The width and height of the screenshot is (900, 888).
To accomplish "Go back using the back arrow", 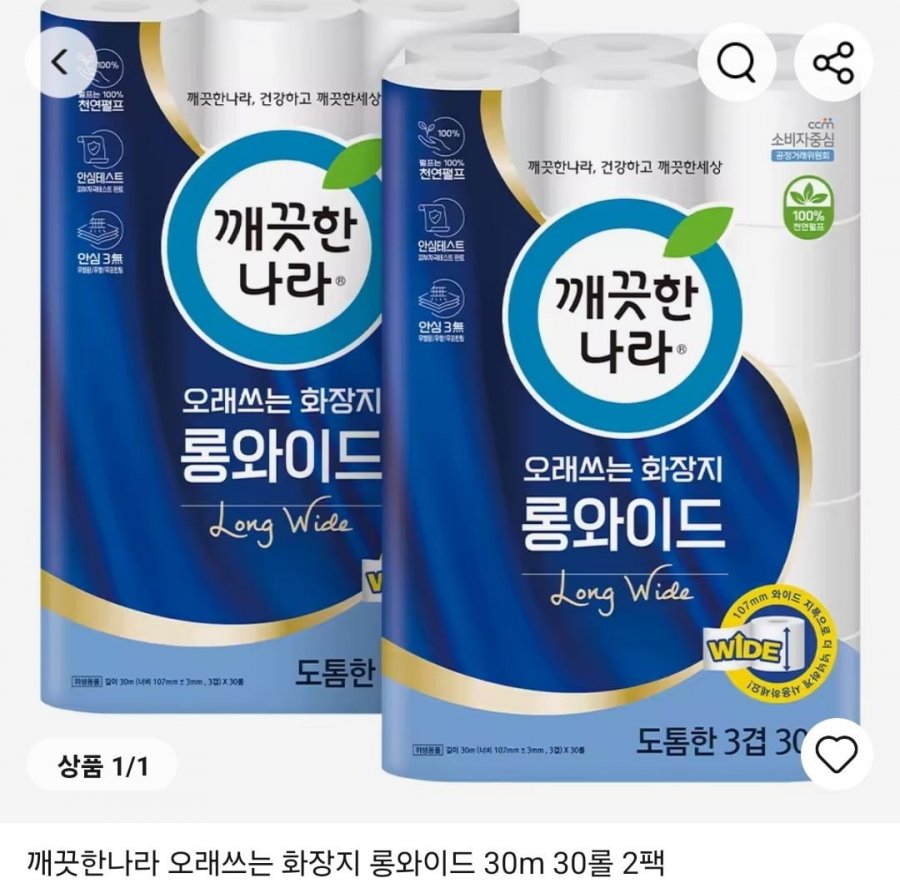I will click(60, 63).
